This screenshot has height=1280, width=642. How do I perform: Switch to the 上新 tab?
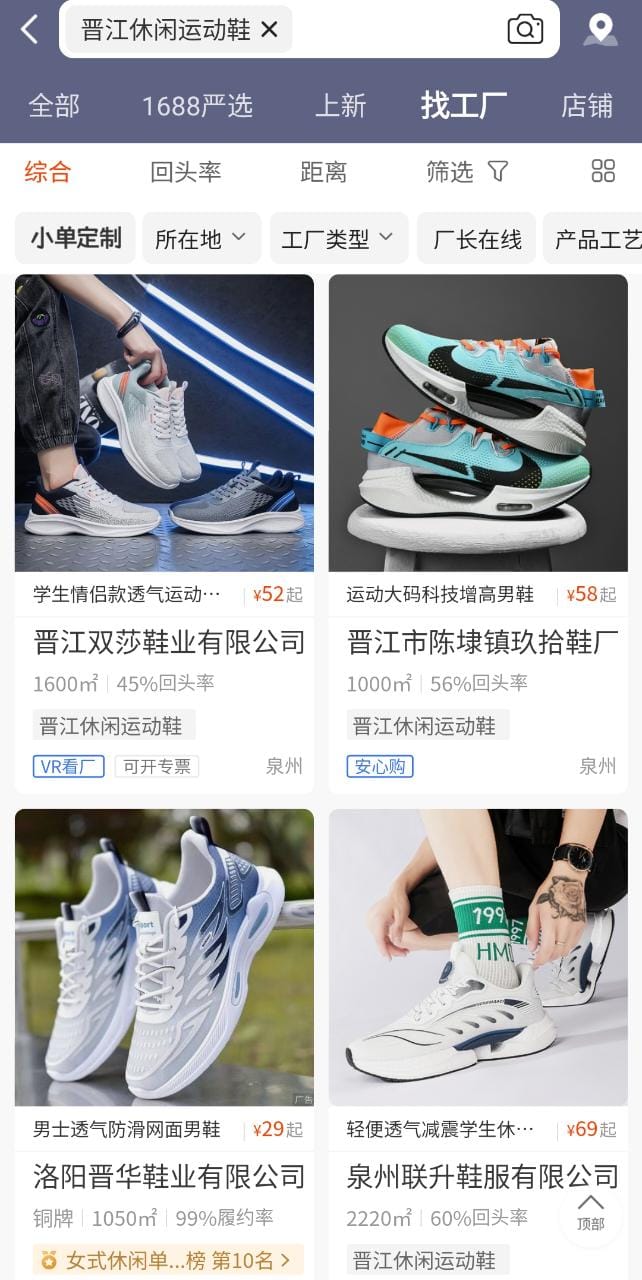click(x=341, y=106)
